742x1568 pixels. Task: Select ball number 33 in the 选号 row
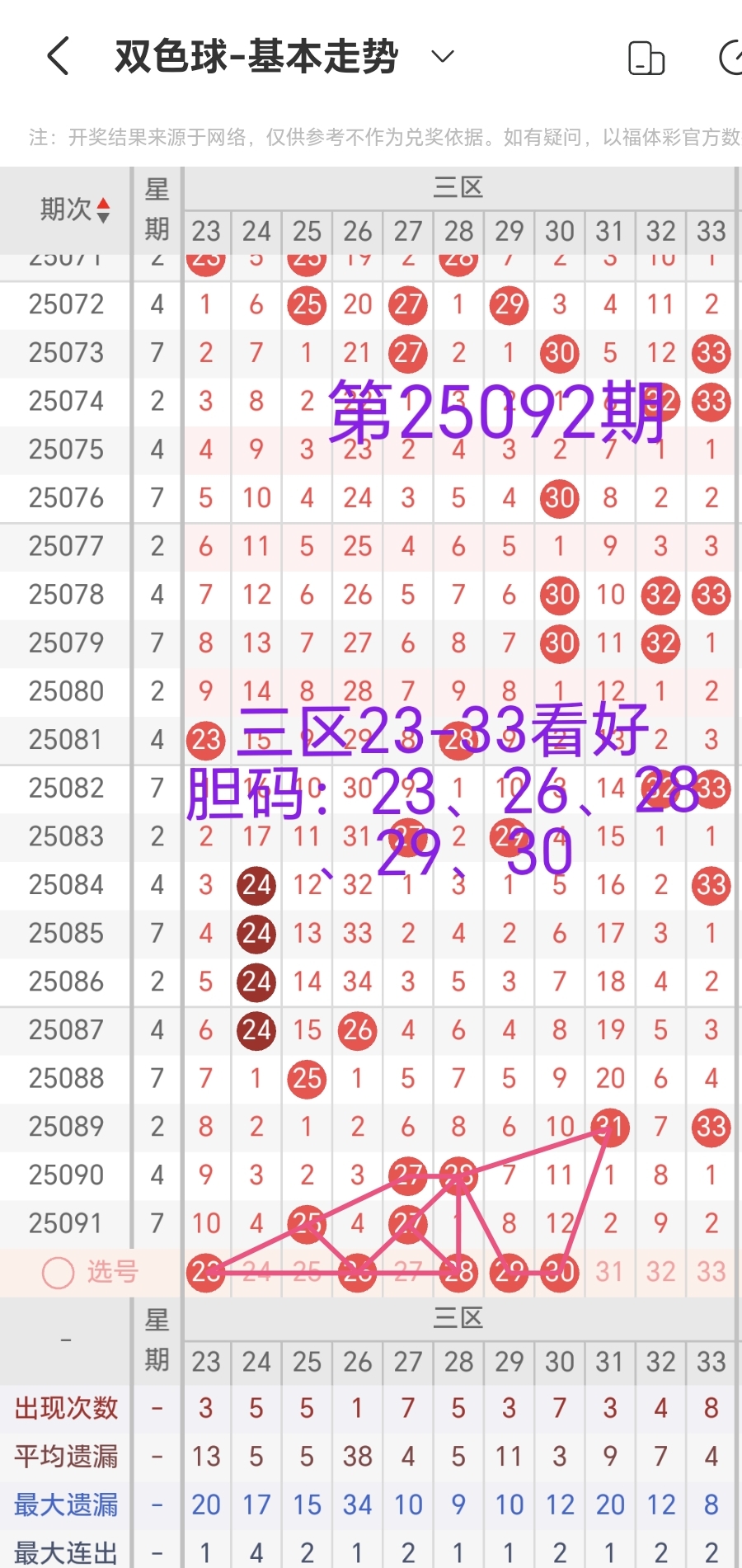click(710, 1273)
